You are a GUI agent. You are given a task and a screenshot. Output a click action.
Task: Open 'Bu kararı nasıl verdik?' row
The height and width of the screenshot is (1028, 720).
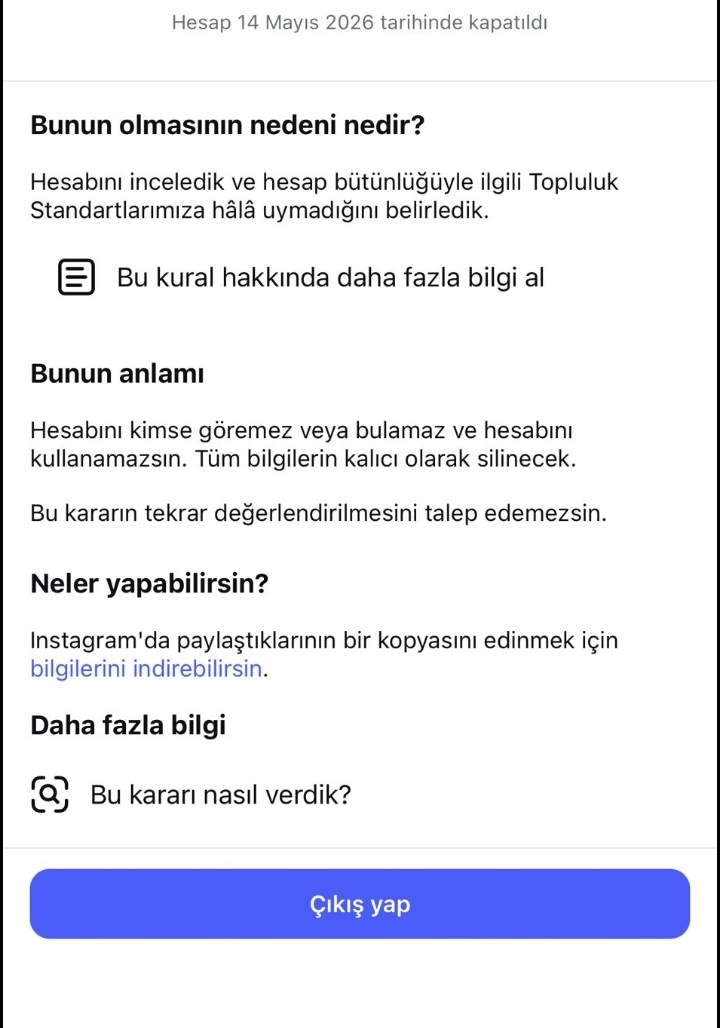(191, 794)
